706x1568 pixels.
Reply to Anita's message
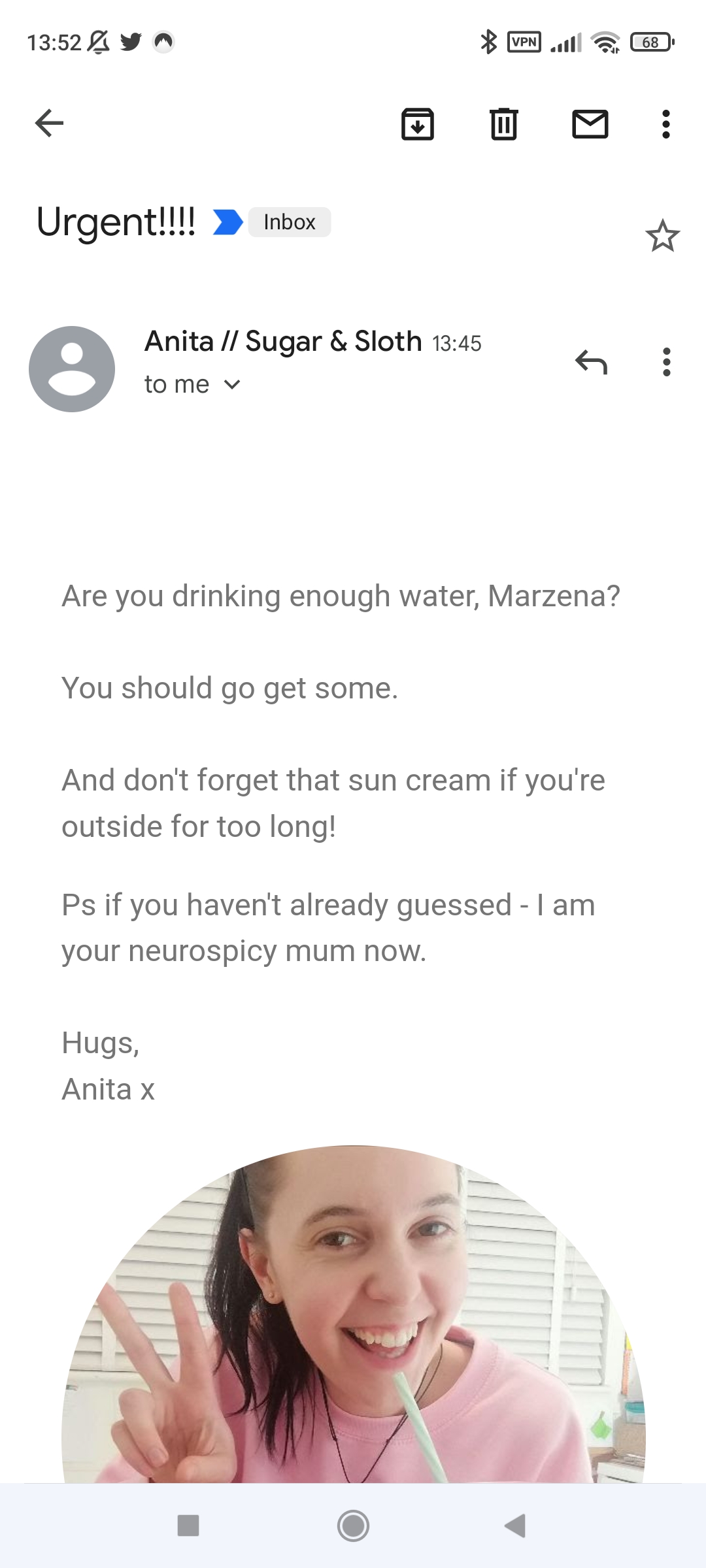click(591, 362)
